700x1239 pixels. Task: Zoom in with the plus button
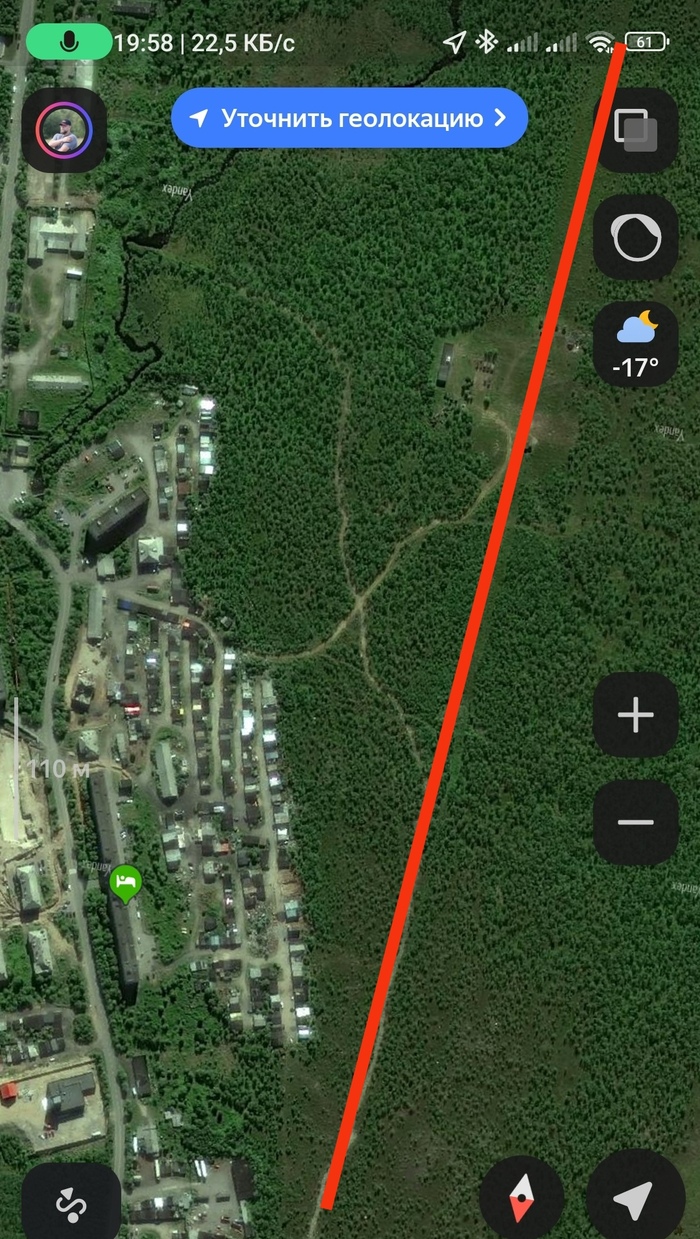click(636, 715)
